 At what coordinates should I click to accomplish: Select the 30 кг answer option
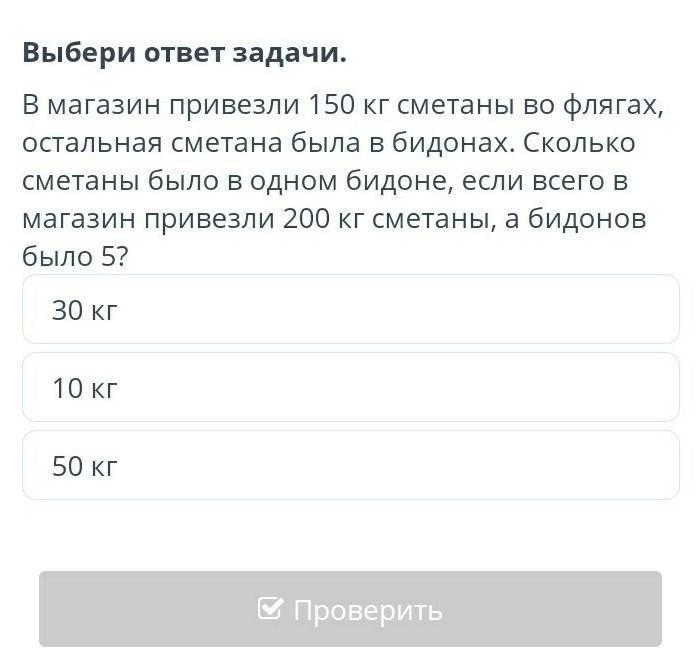tap(350, 310)
